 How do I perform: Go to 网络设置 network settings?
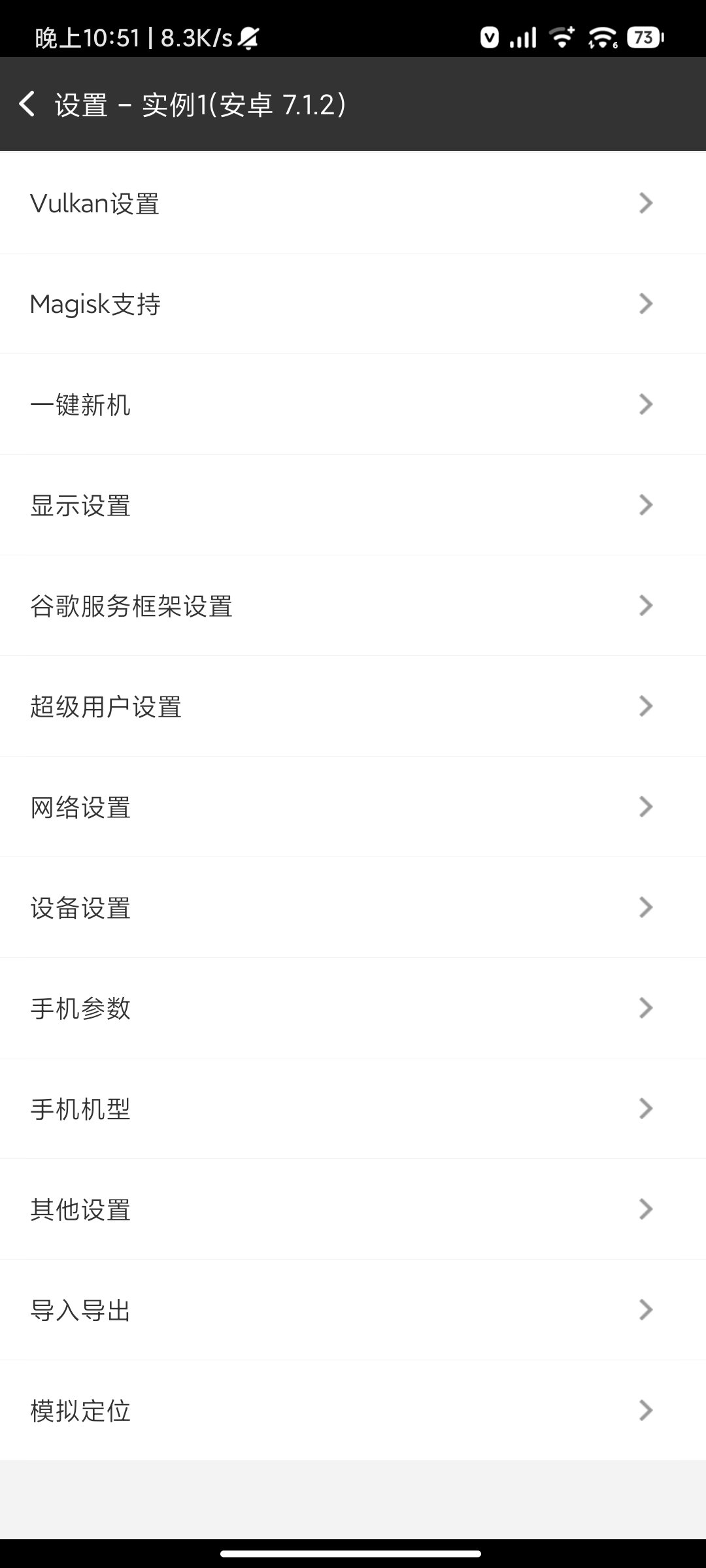353,807
